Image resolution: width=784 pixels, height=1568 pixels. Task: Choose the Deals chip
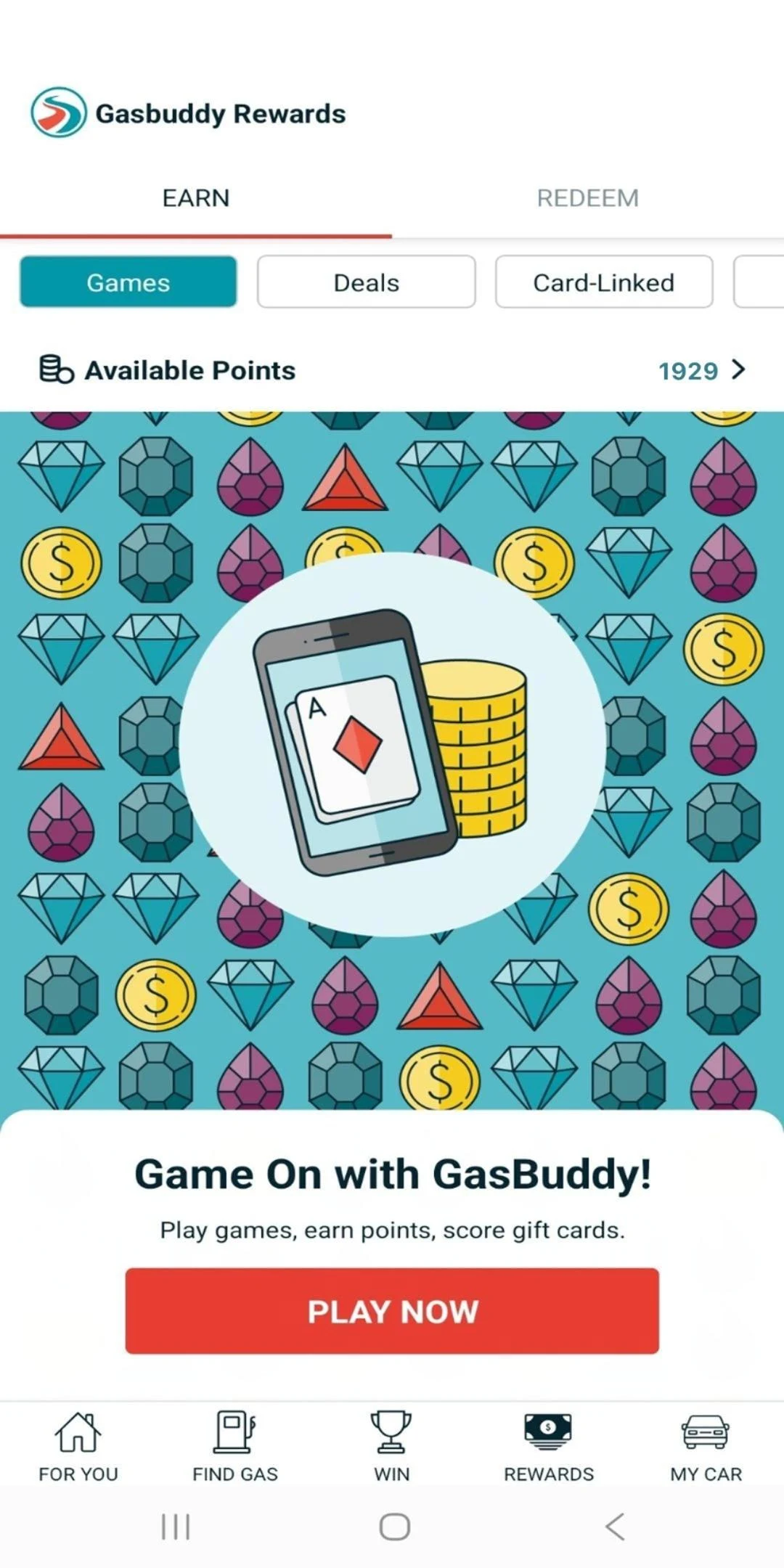(x=367, y=282)
